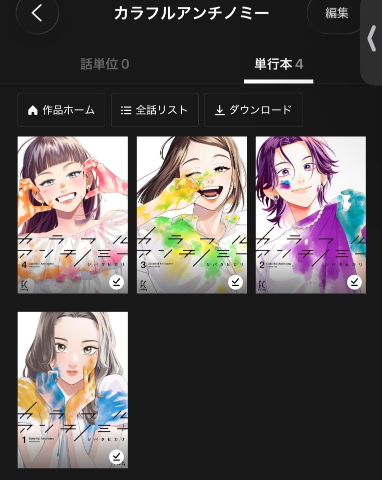Image resolution: width=382 pixels, height=480 pixels.
Task: Go back with the arrow icon
Action: [x=37, y=13]
